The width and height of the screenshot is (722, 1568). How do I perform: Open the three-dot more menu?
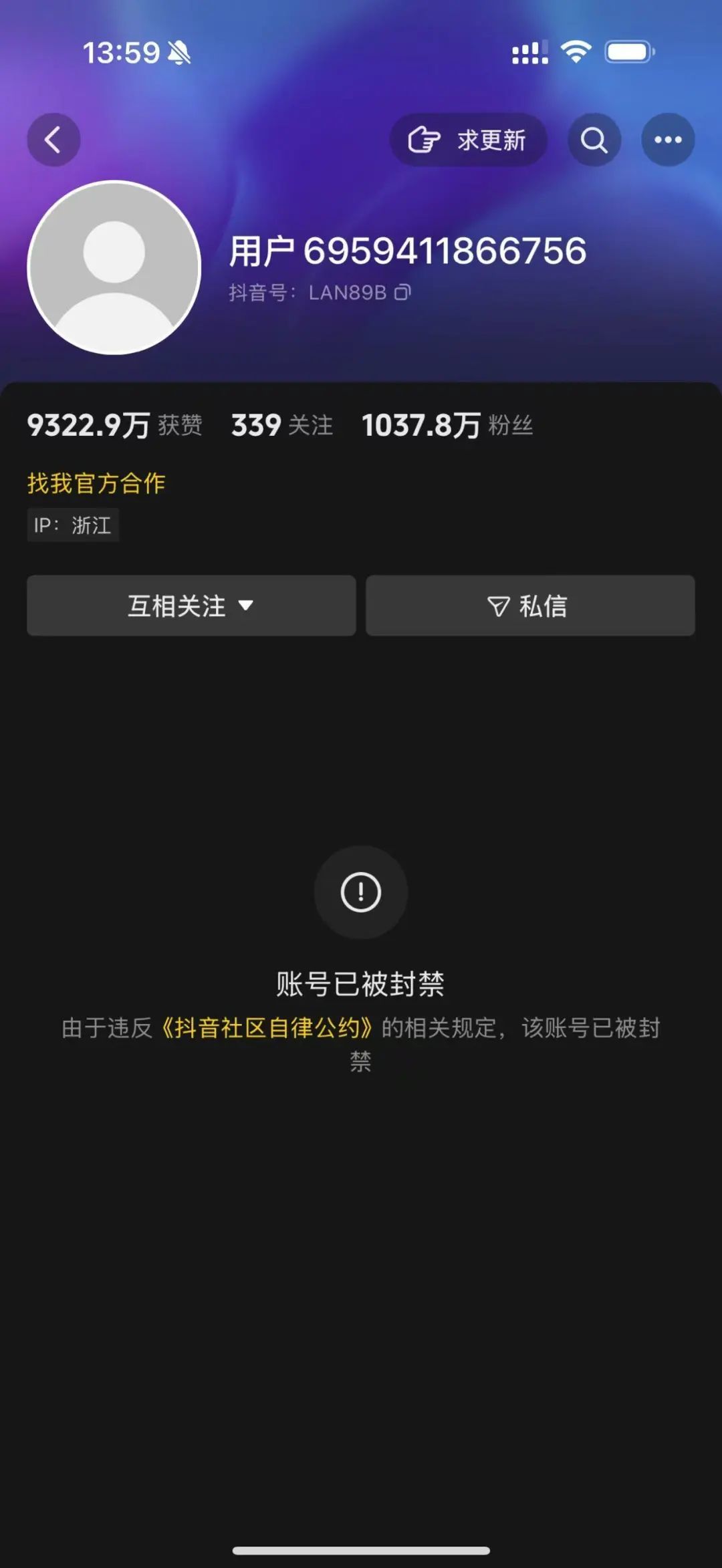(667, 140)
